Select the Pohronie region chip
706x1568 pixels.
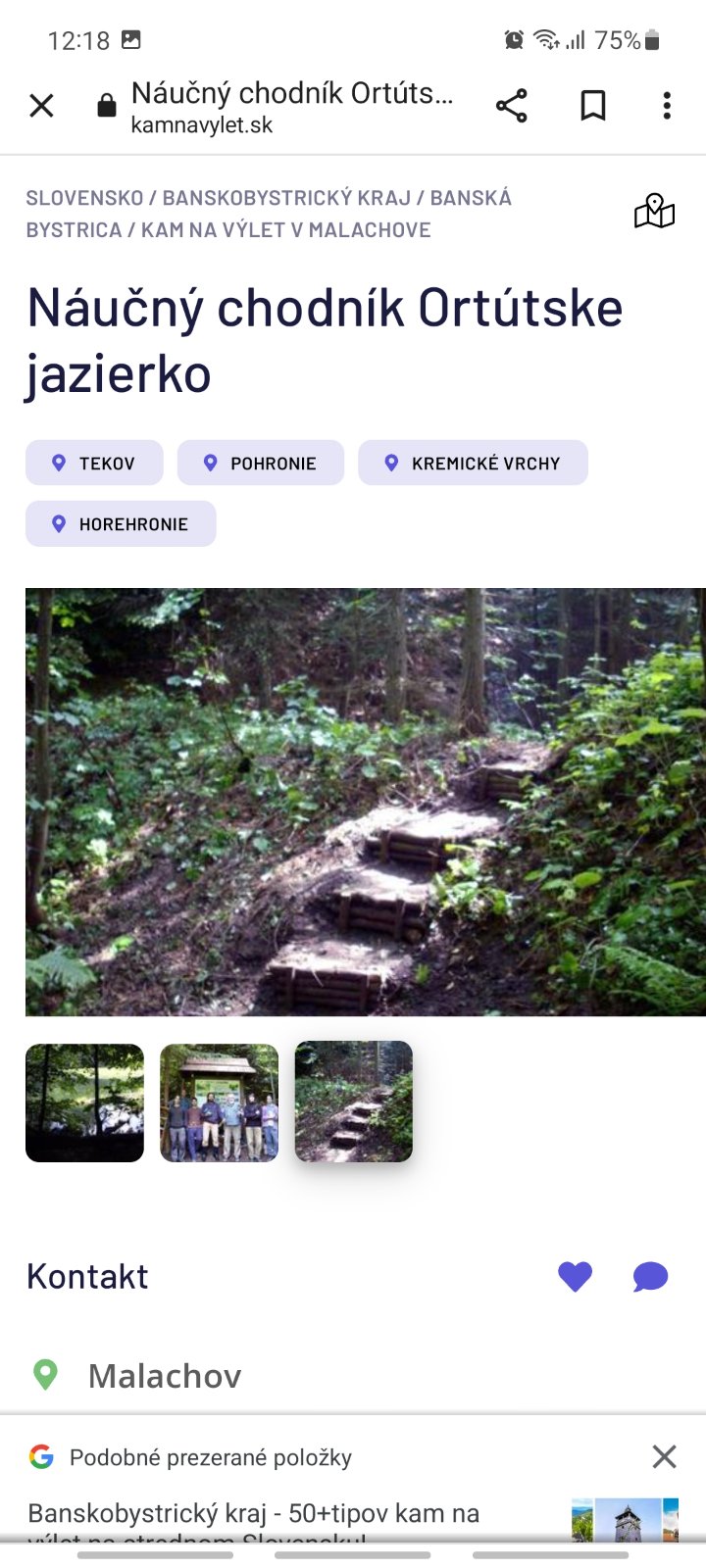tap(260, 464)
